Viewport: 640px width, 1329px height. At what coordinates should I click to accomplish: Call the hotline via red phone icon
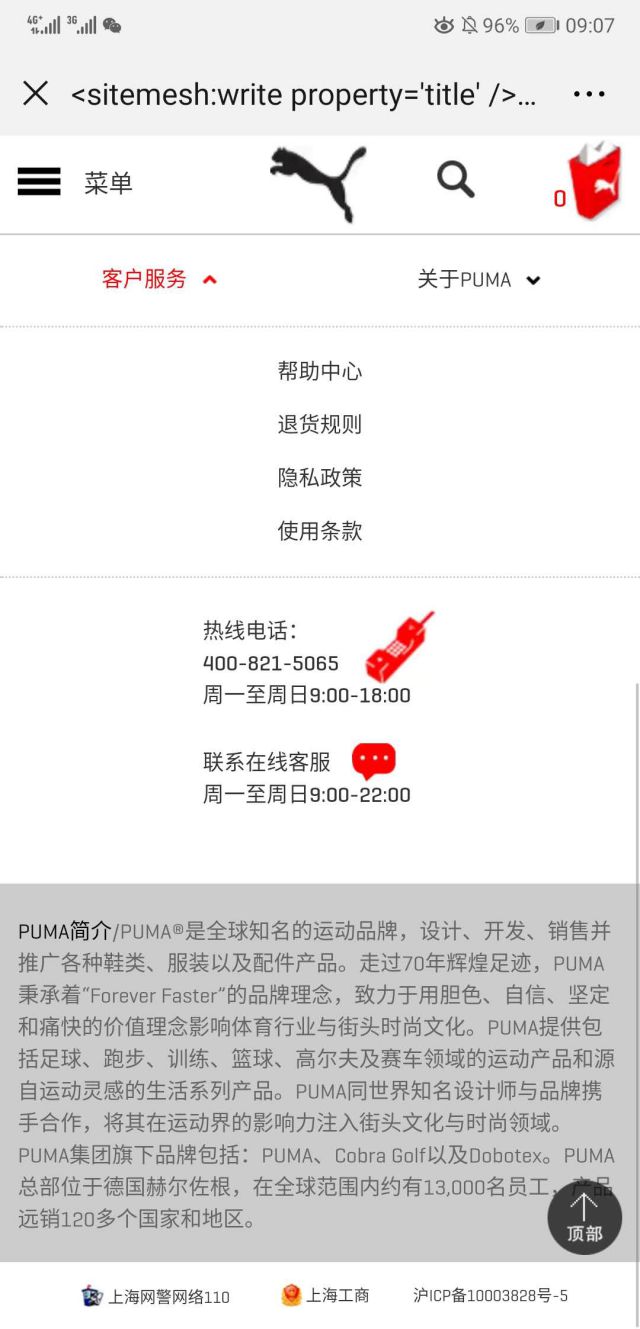[398, 647]
